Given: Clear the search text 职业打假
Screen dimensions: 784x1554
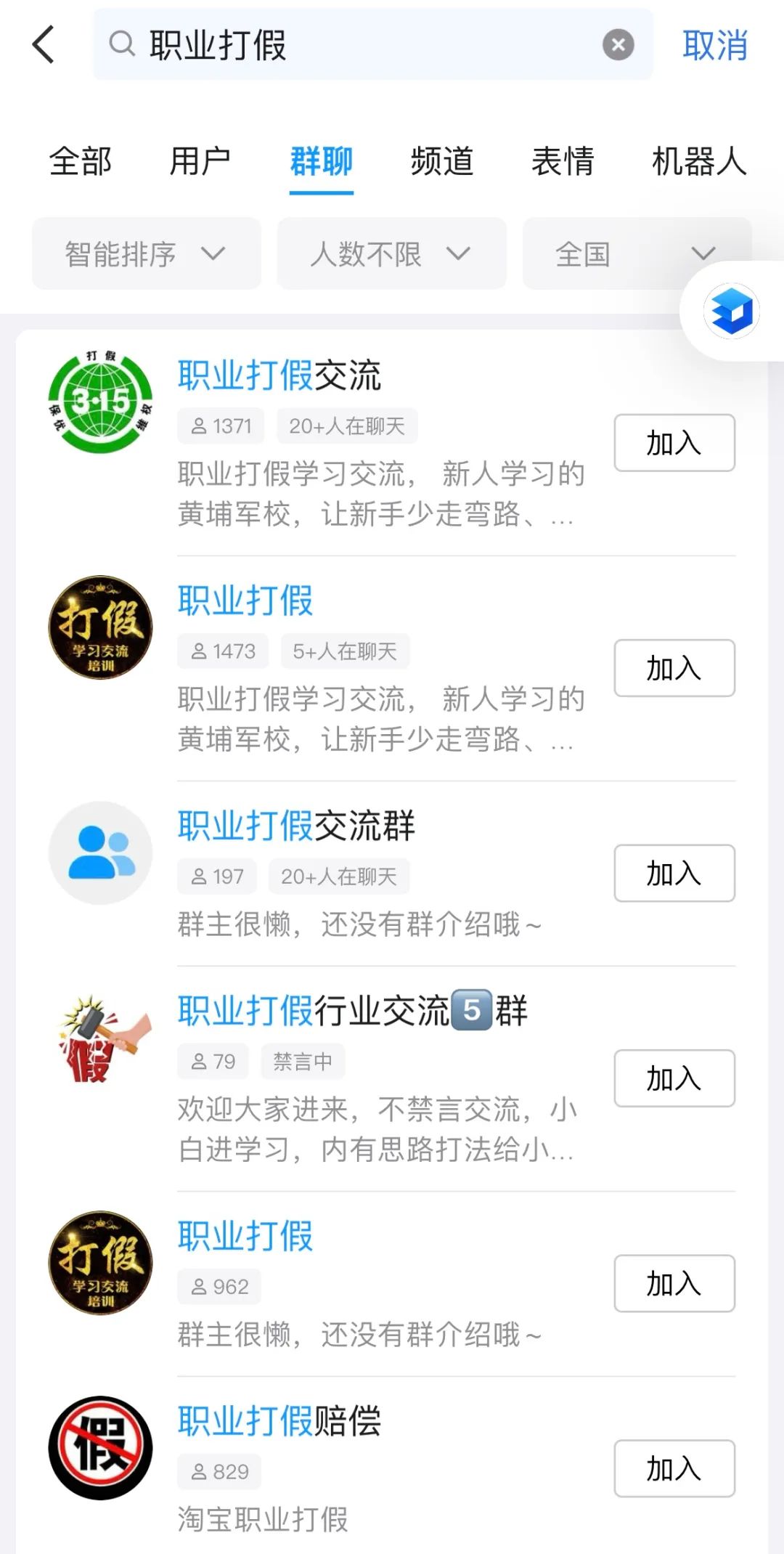Looking at the screenshot, I should [618, 45].
